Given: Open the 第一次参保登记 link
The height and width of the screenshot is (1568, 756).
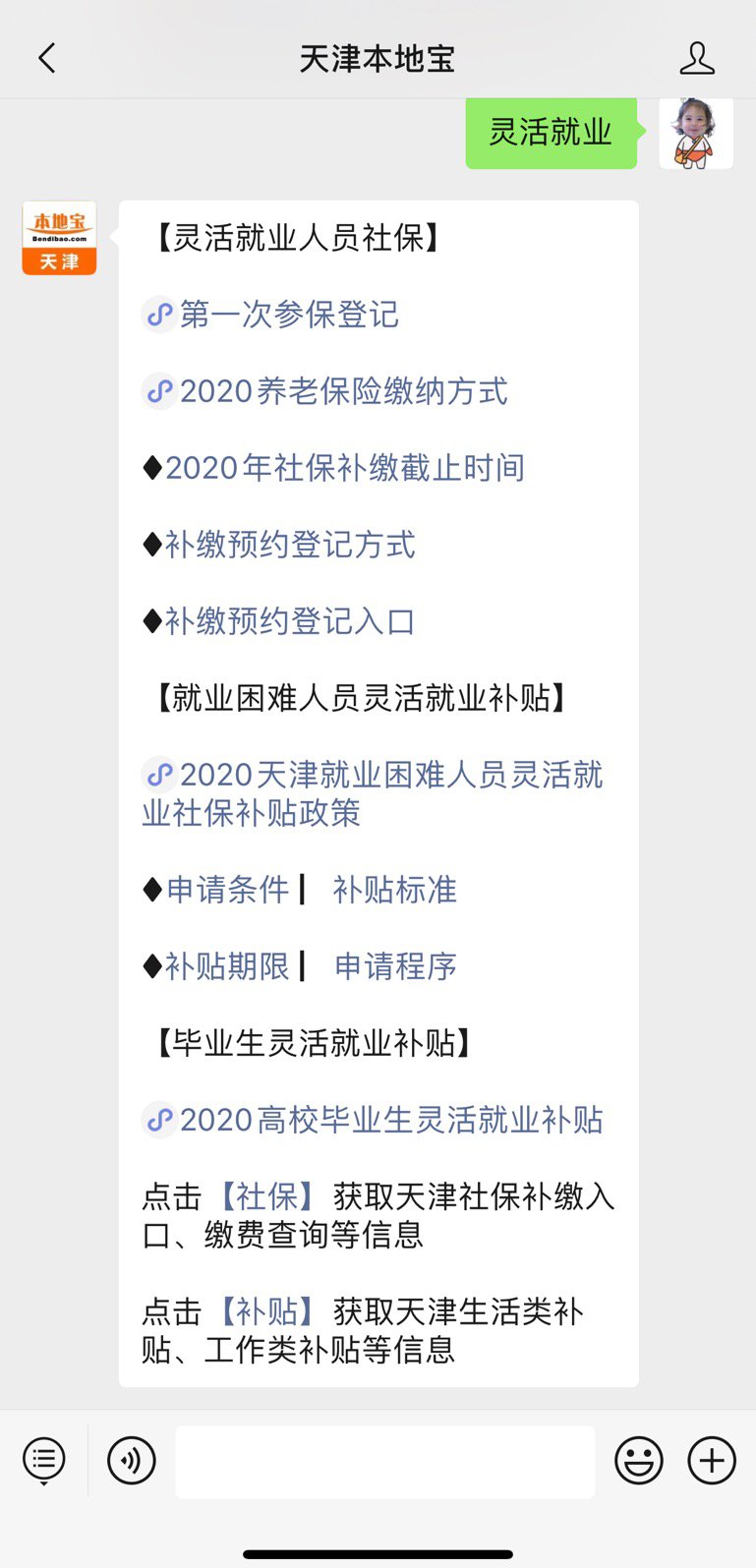Looking at the screenshot, I should click(x=289, y=315).
